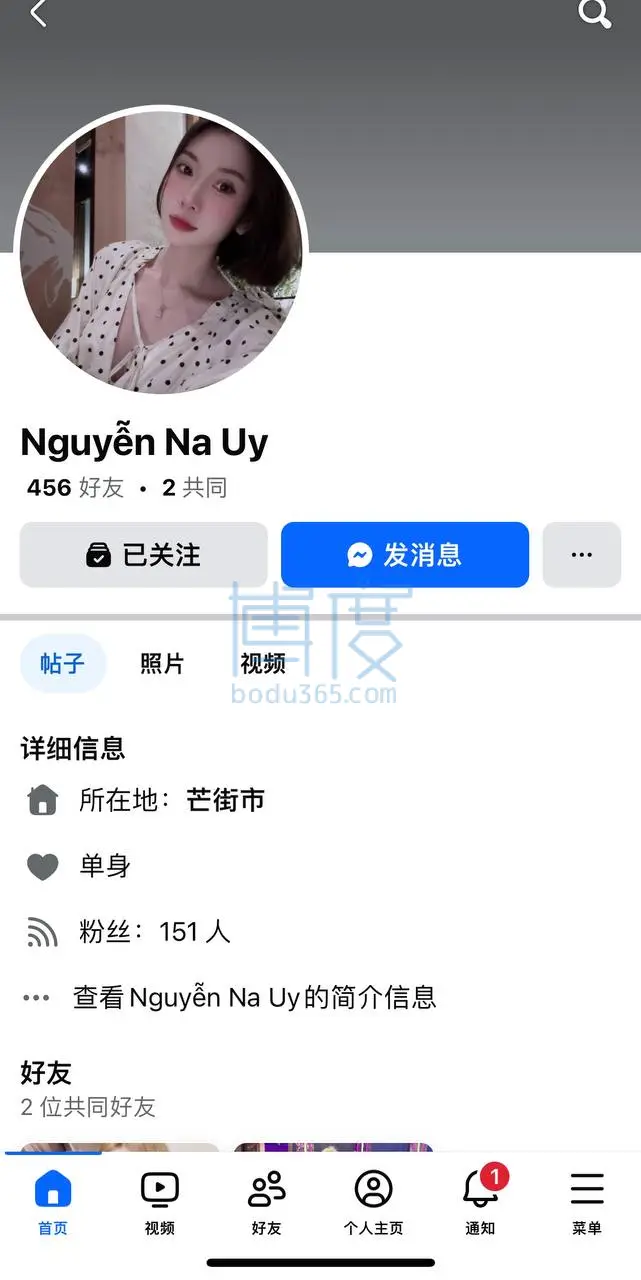Screen dimensions: 641x1280
Task: Open Nguyễn Na Uy's profile photo
Action: pyautogui.click(x=160, y=251)
